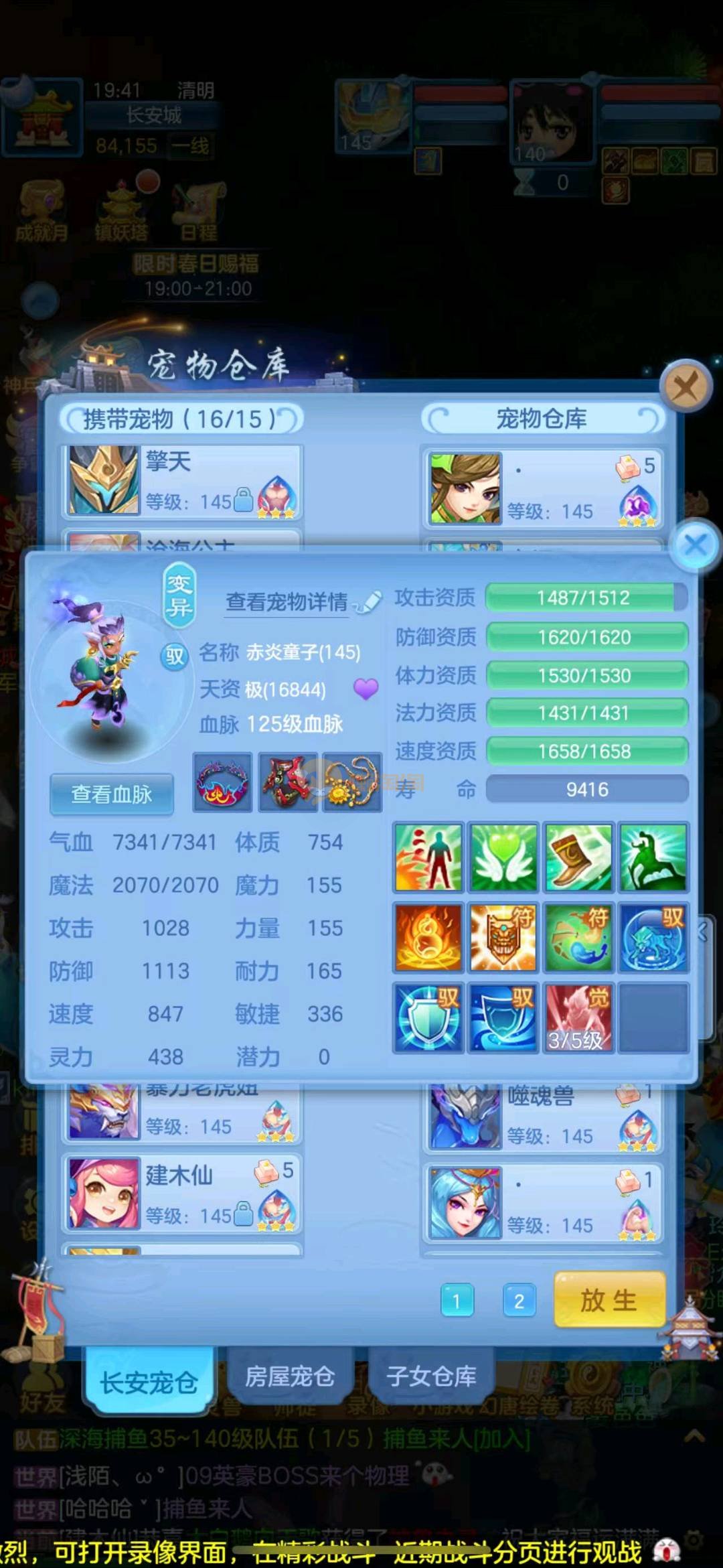Screen dimensions: 723x1568
Task: Inspect the collar equipment slot
Action: click(222, 782)
